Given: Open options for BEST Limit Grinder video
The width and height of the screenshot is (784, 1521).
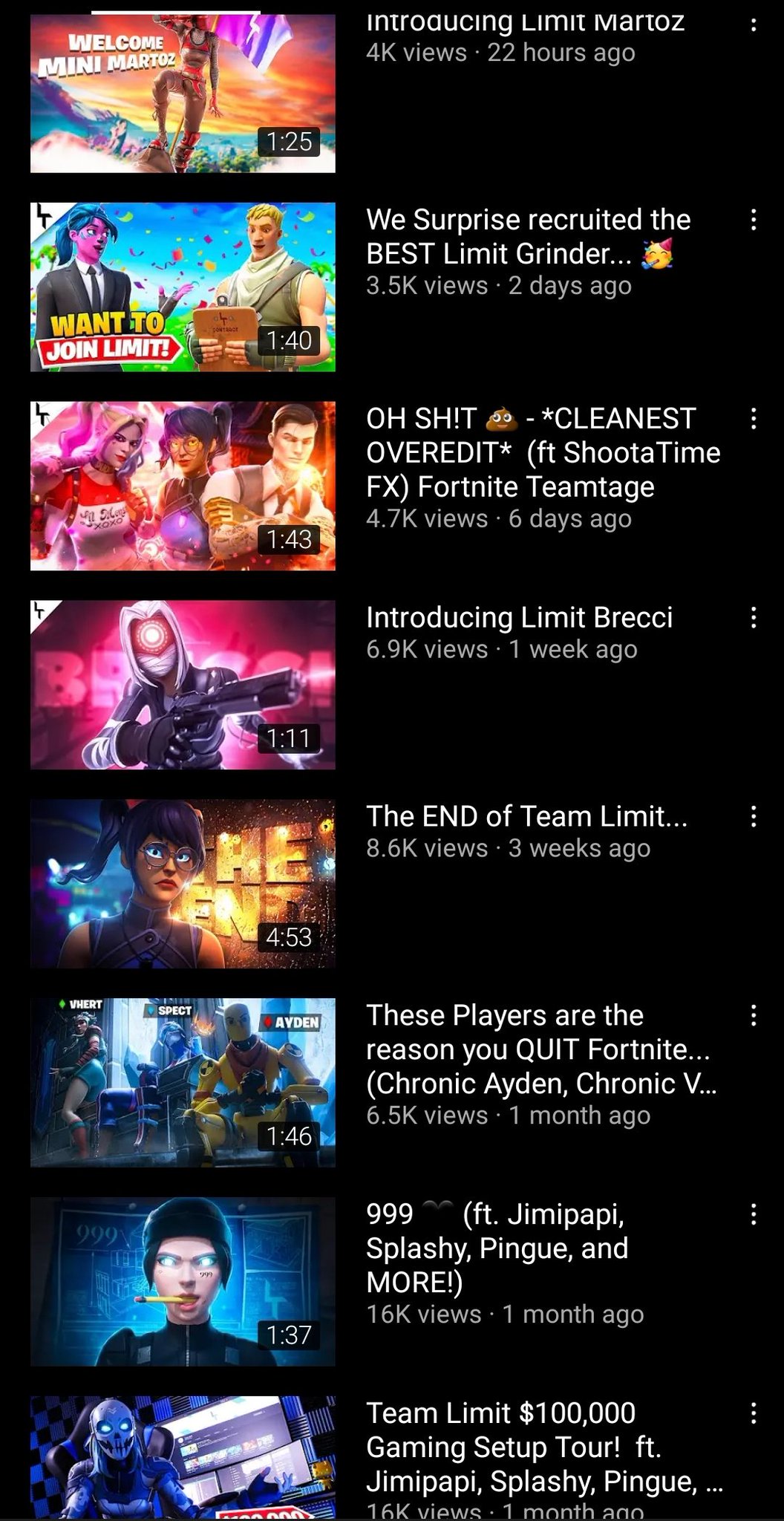Looking at the screenshot, I should pos(753,220).
